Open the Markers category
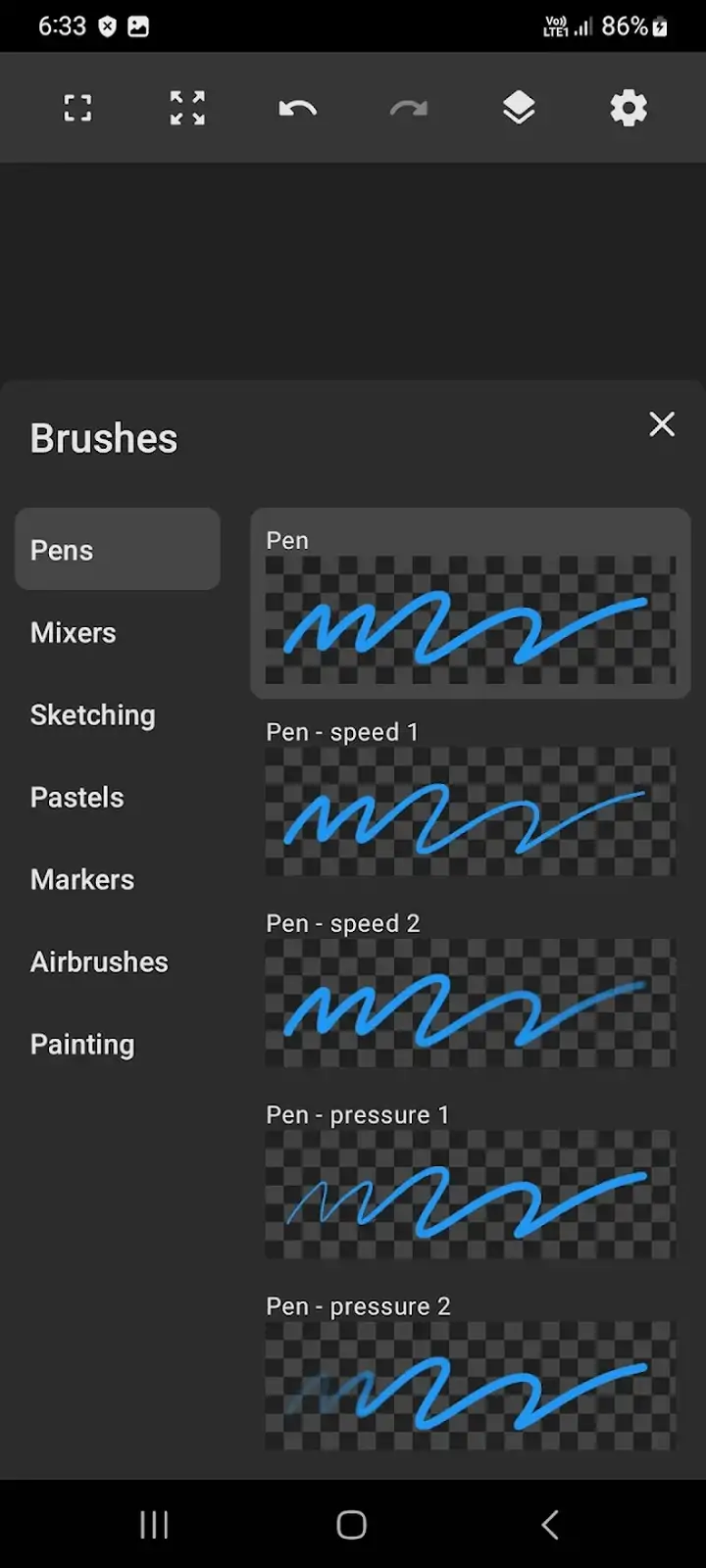Screen dimensions: 706x1568 coord(118,879)
